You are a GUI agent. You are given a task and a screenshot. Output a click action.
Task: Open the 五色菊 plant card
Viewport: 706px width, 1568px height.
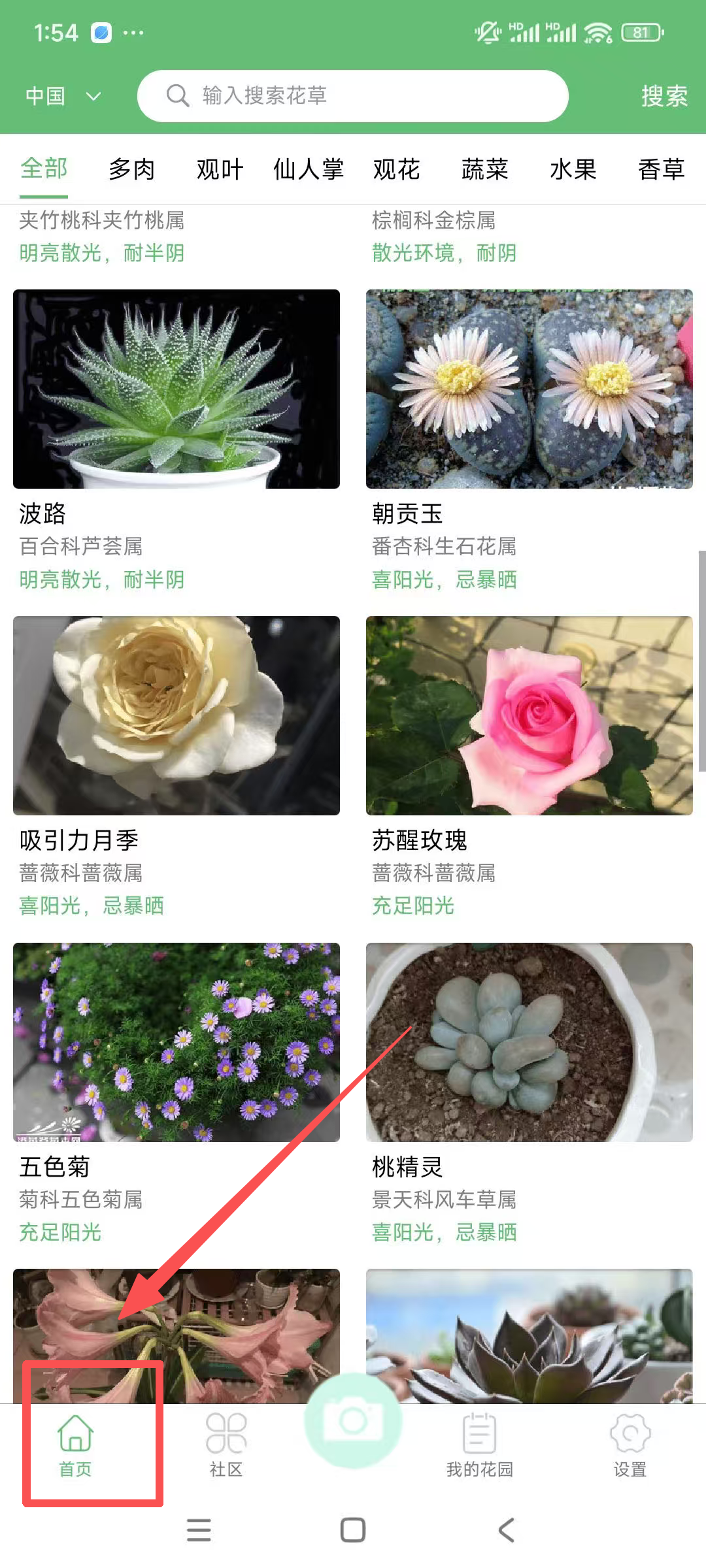point(176,1043)
